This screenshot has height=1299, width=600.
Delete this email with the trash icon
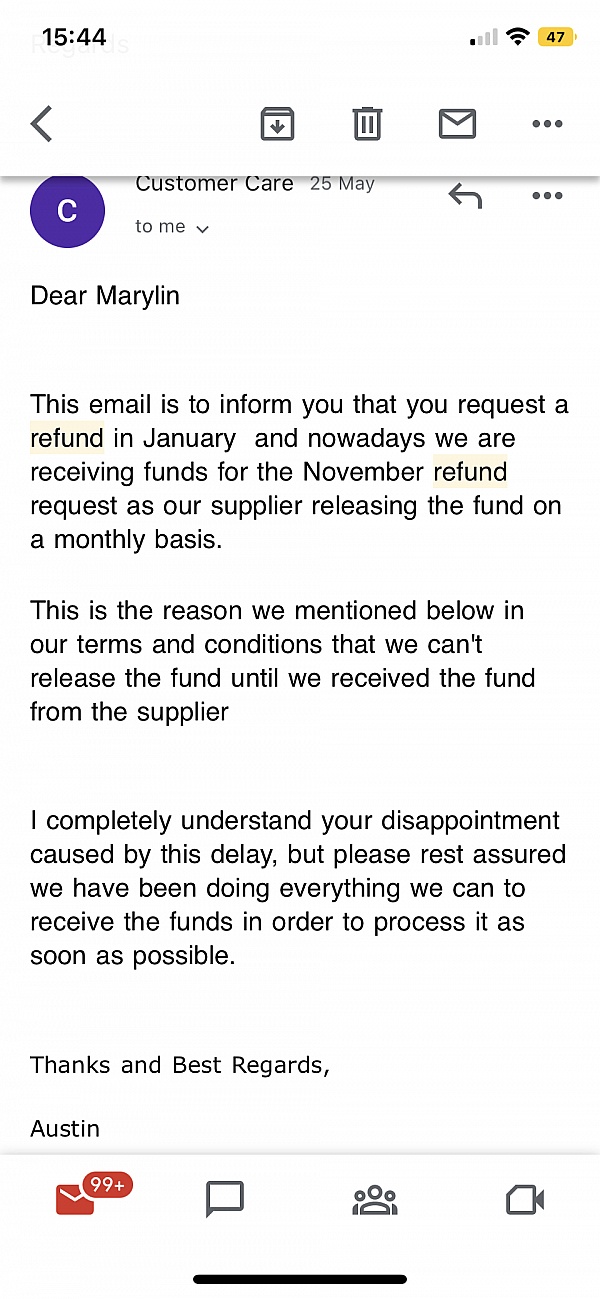pos(367,124)
